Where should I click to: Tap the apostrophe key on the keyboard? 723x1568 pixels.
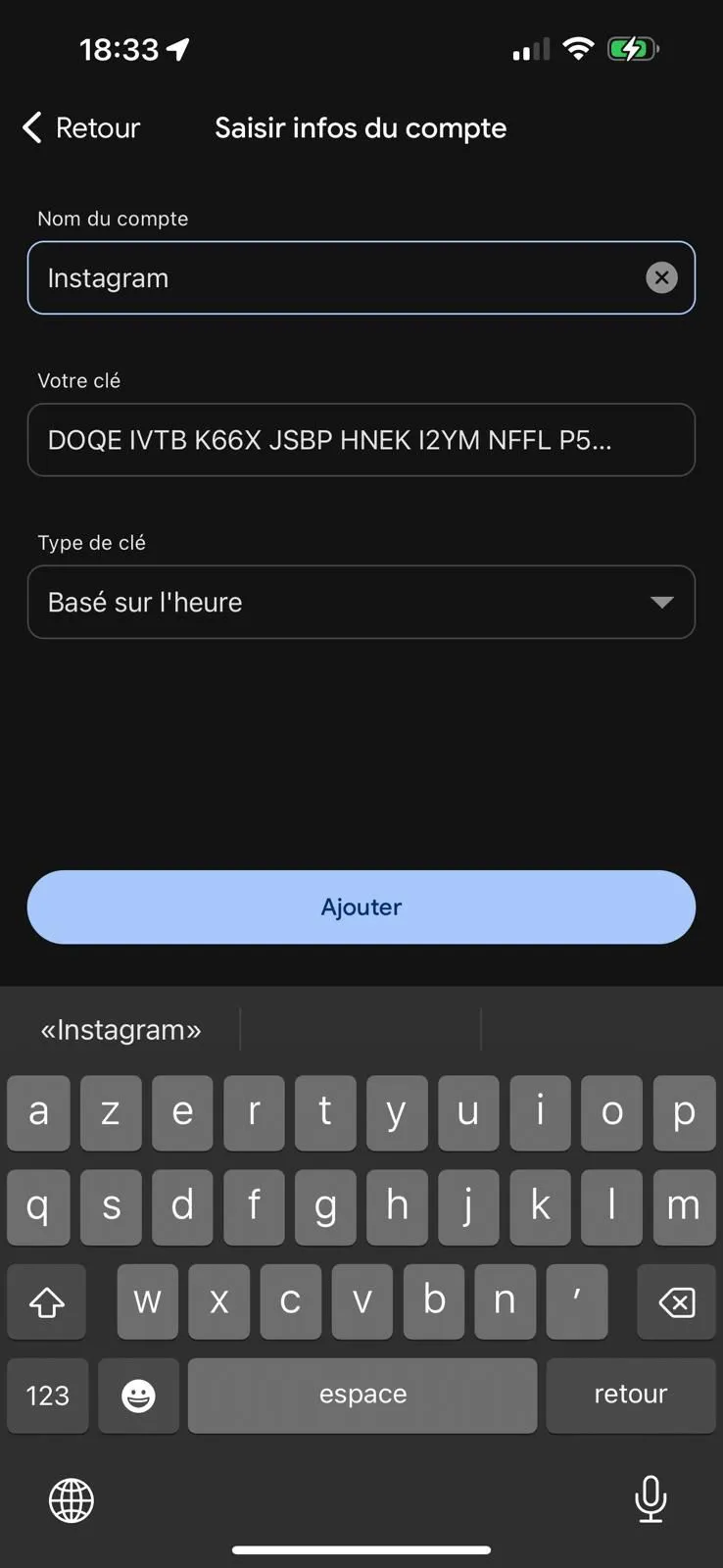577,1301
